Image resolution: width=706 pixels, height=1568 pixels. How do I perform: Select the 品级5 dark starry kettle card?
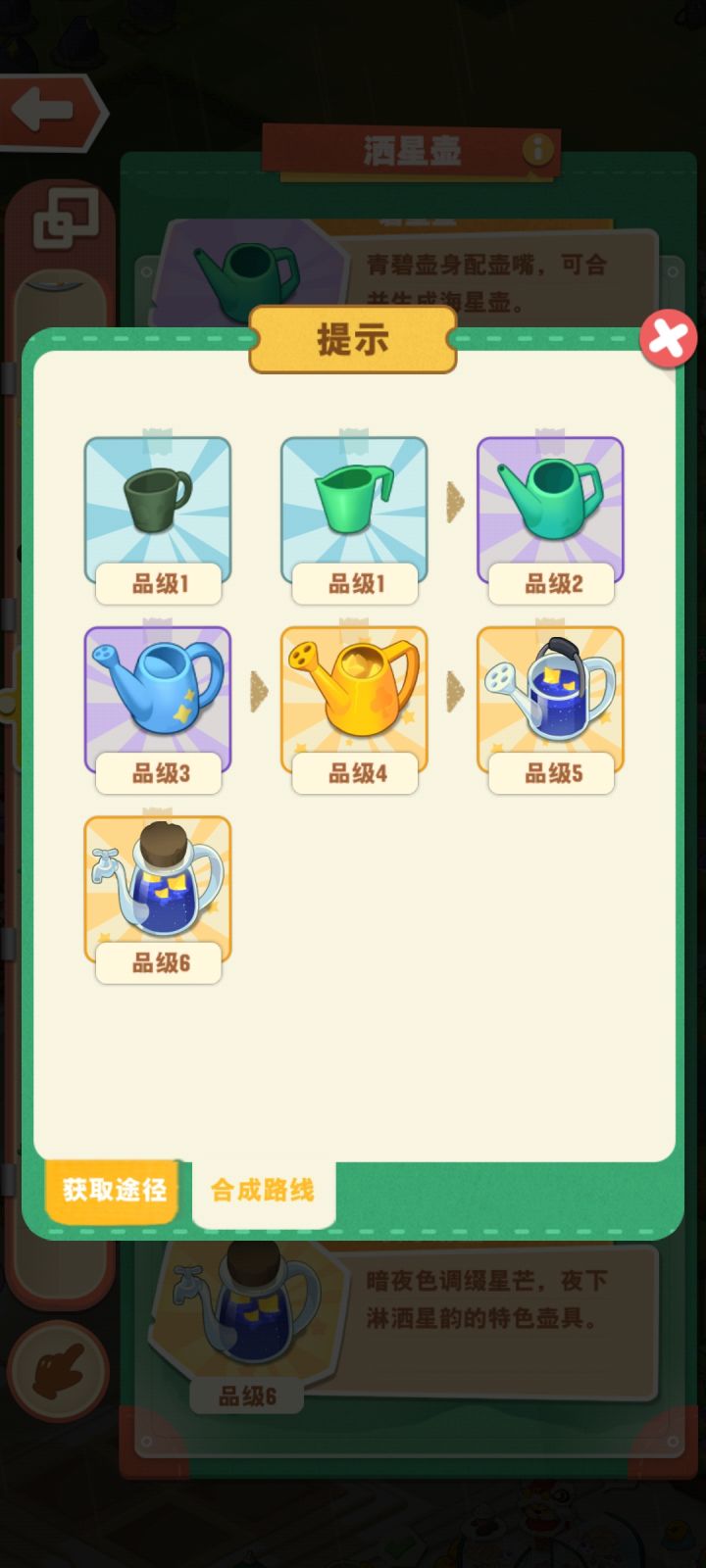click(549, 698)
